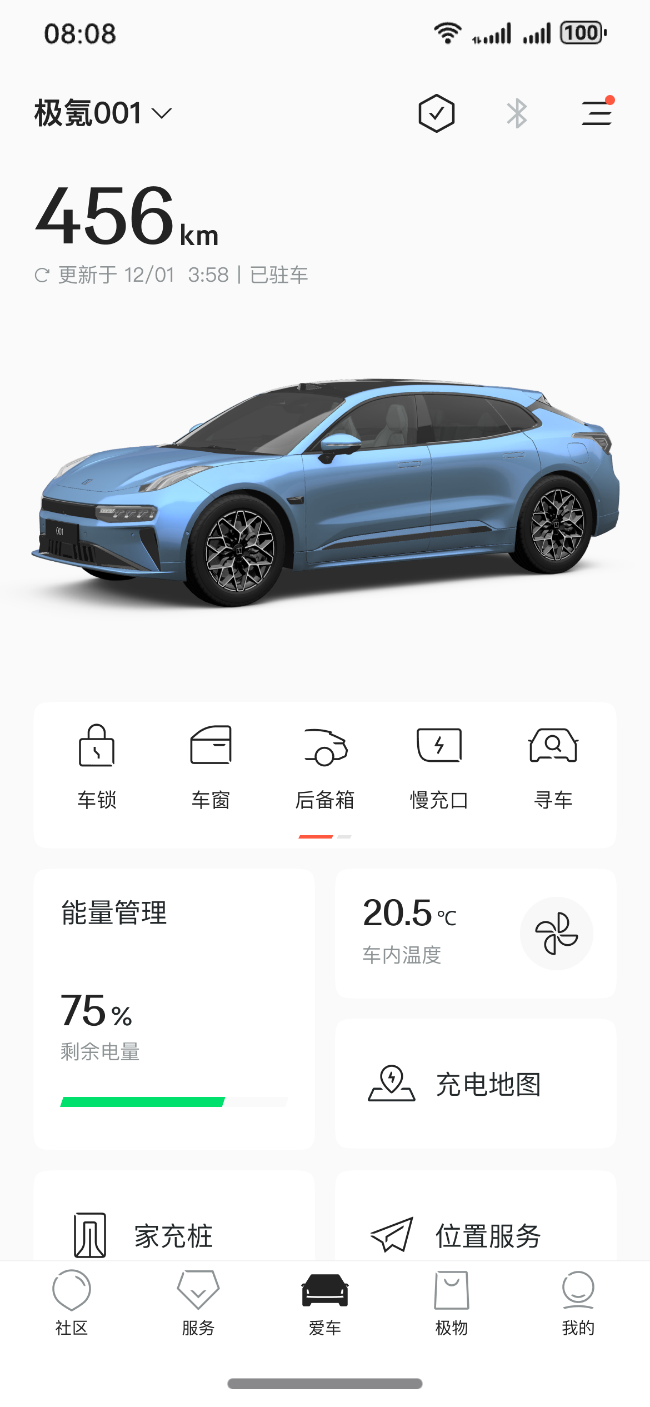The height and width of the screenshot is (1407, 650).
Task: Switch to the 社区 tab
Action: pyautogui.click(x=72, y=1303)
